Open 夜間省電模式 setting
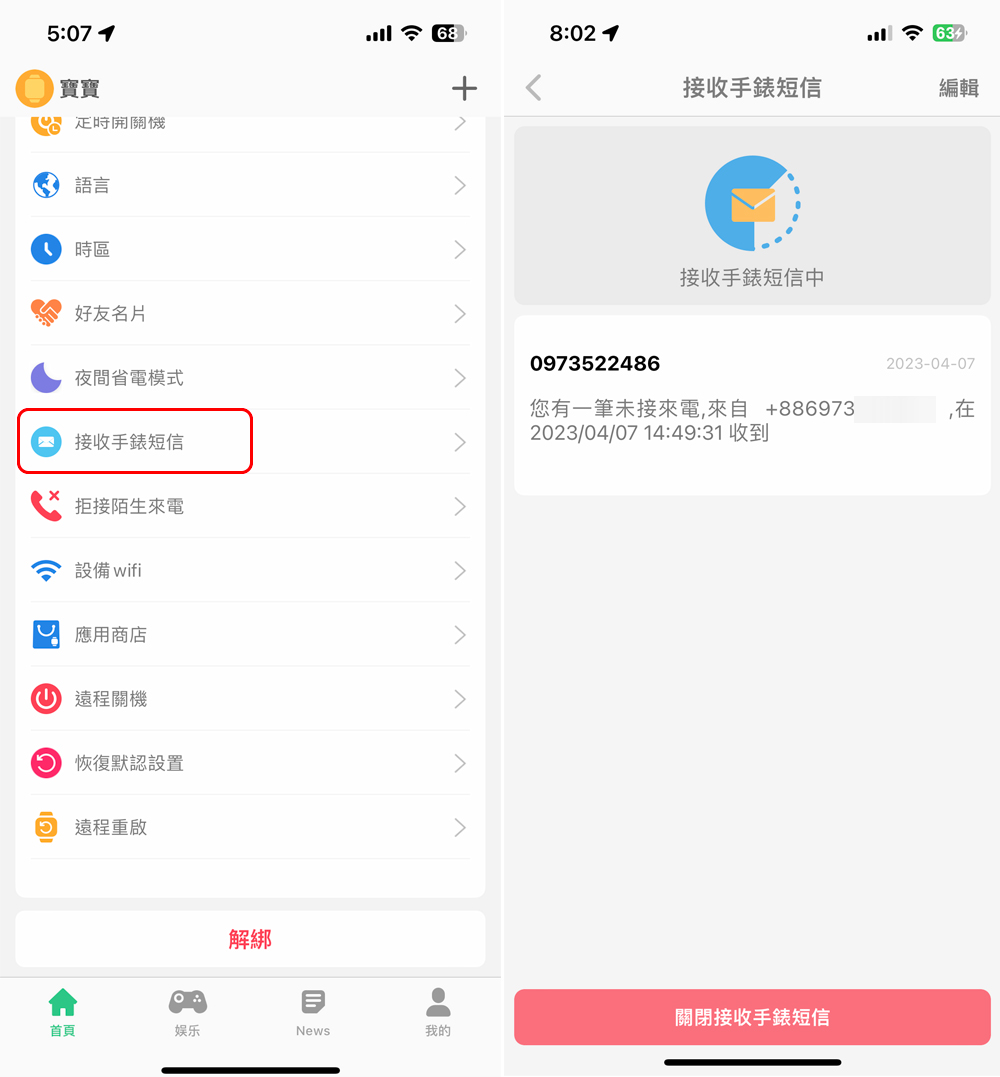The image size is (1000, 1077). pyautogui.click(x=250, y=378)
